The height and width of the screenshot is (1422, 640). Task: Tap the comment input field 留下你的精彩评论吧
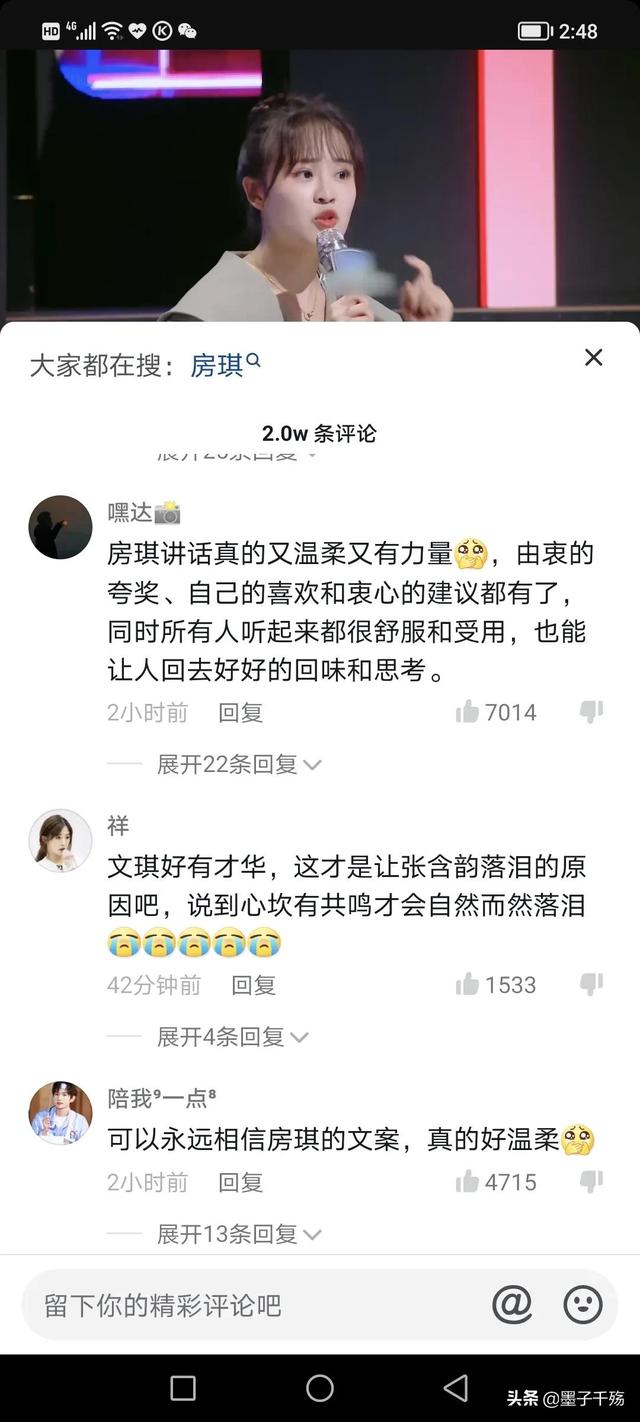point(250,1305)
